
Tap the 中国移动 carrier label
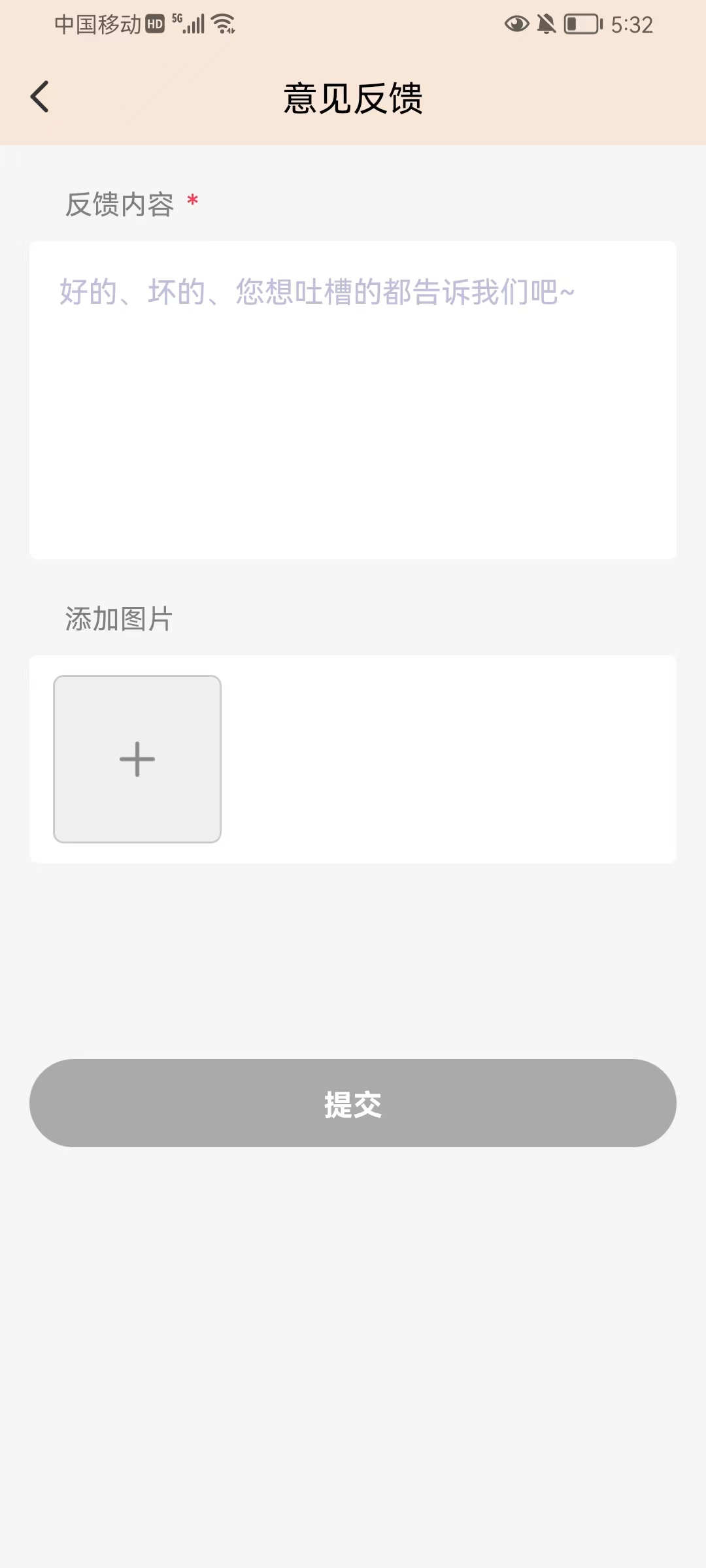95,24
